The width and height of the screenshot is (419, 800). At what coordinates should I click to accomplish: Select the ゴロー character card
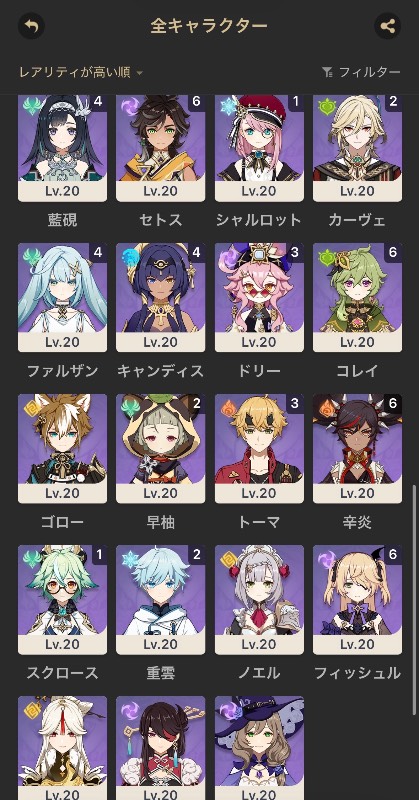coord(62,448)
